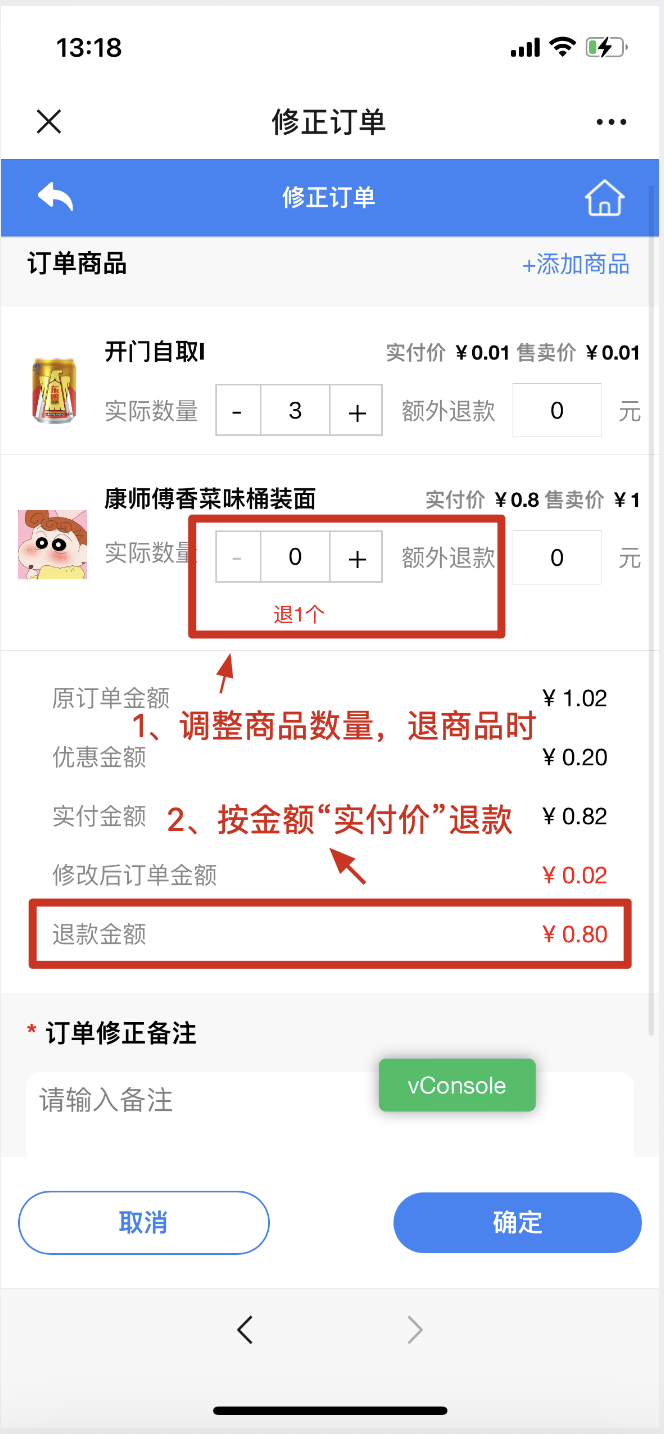
Task: Tap 取消 to cancel the correction
Action: point(144,1223)
